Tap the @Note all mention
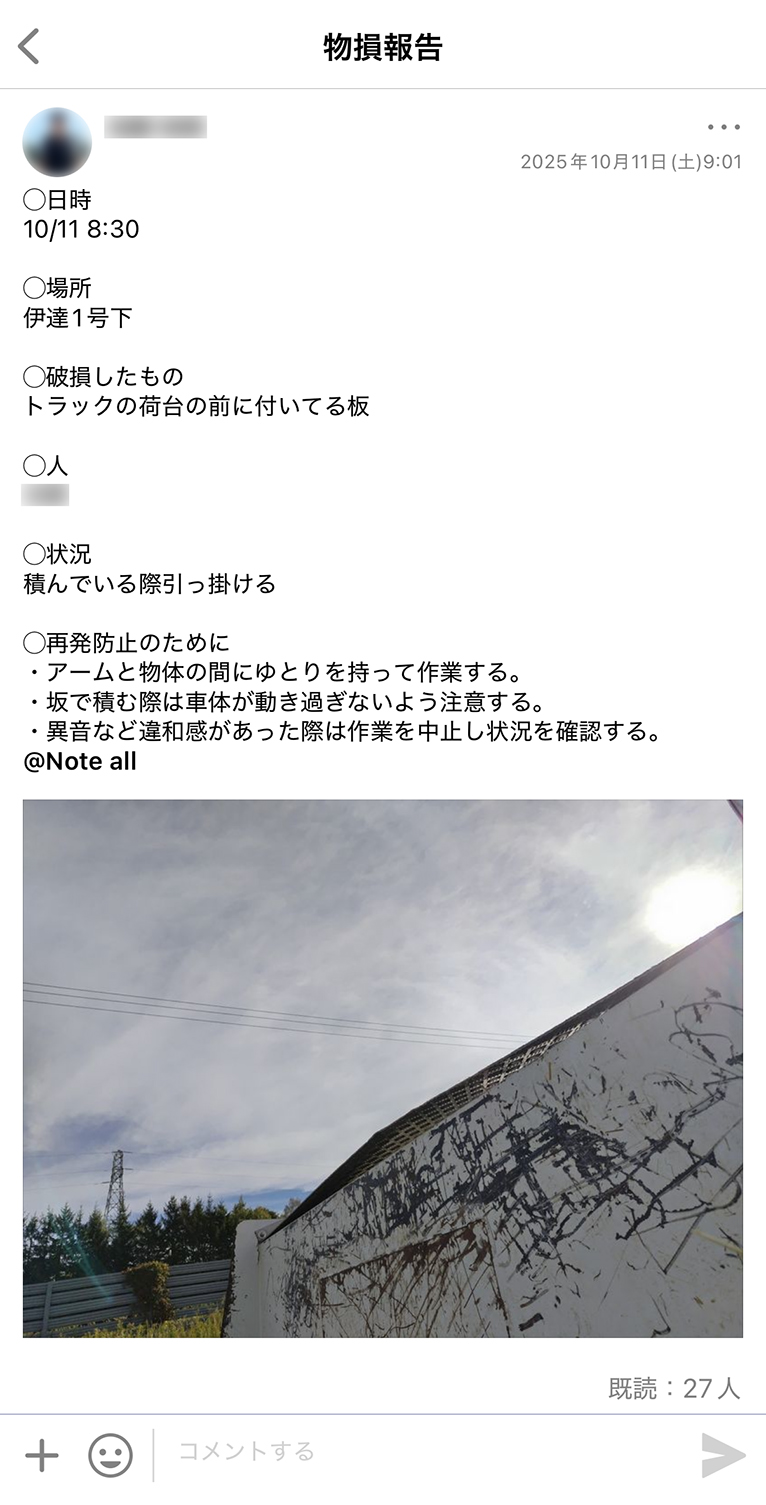 click(x=80, y=761)
